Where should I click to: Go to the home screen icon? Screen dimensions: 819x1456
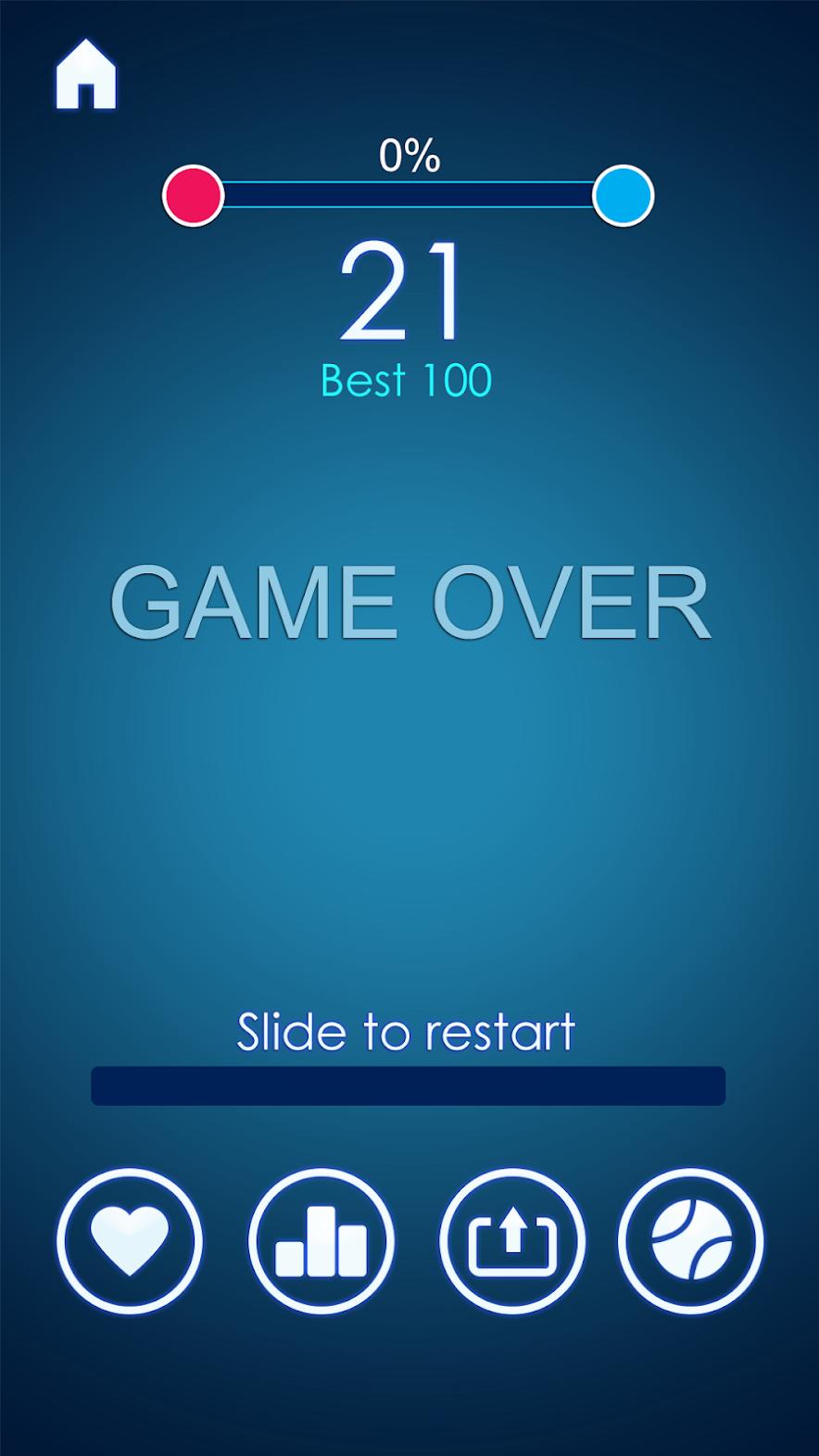[x=86, y=74]
